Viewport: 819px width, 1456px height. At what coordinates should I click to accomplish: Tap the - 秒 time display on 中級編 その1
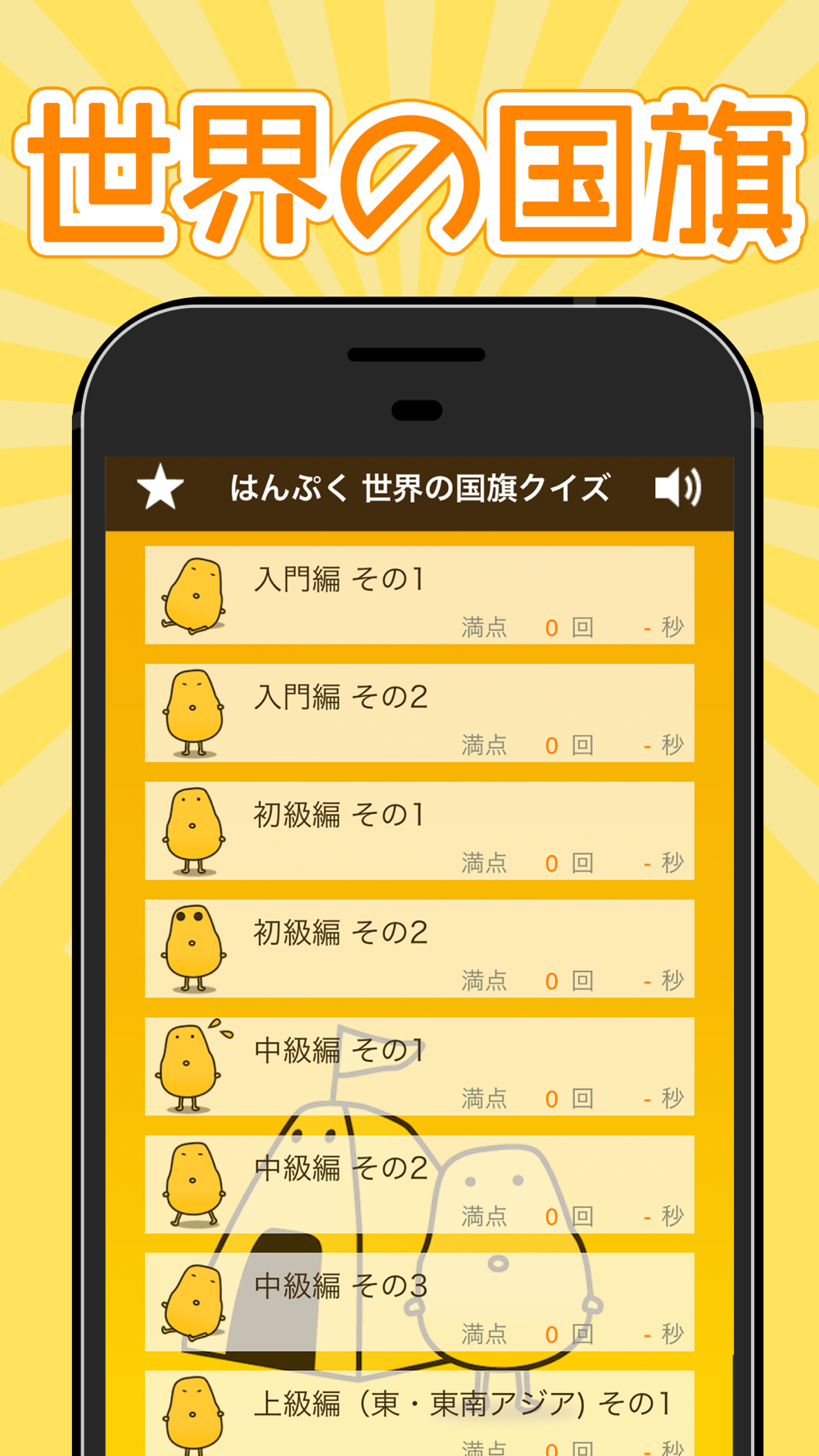click(x=663, y=1099)
